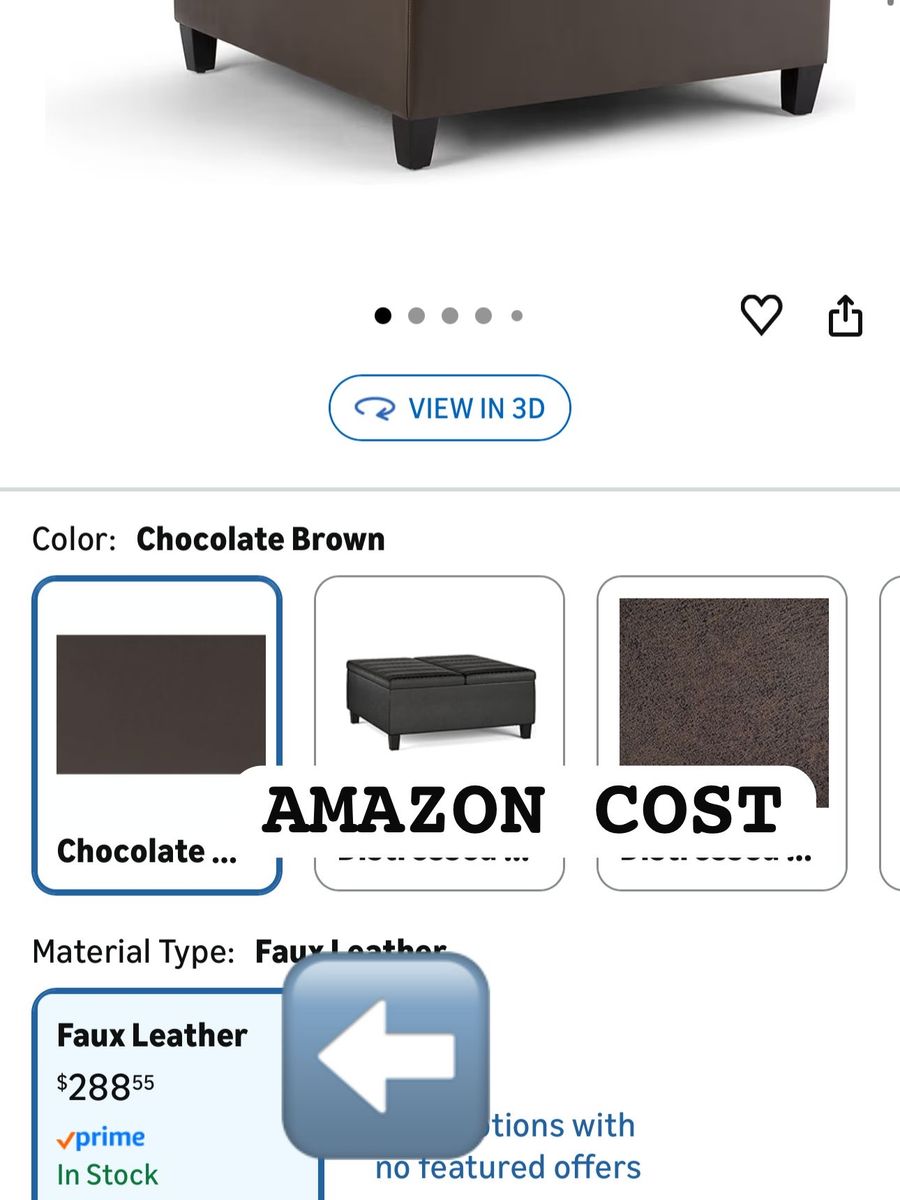
Task: Open View in 3D
Action: (449, 408)
